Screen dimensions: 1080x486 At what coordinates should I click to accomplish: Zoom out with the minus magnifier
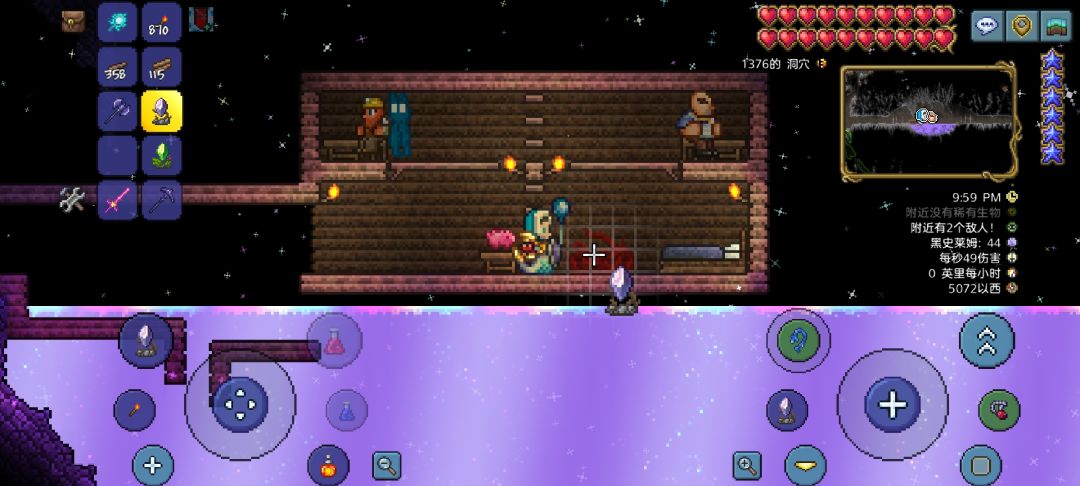click(386, 466)
